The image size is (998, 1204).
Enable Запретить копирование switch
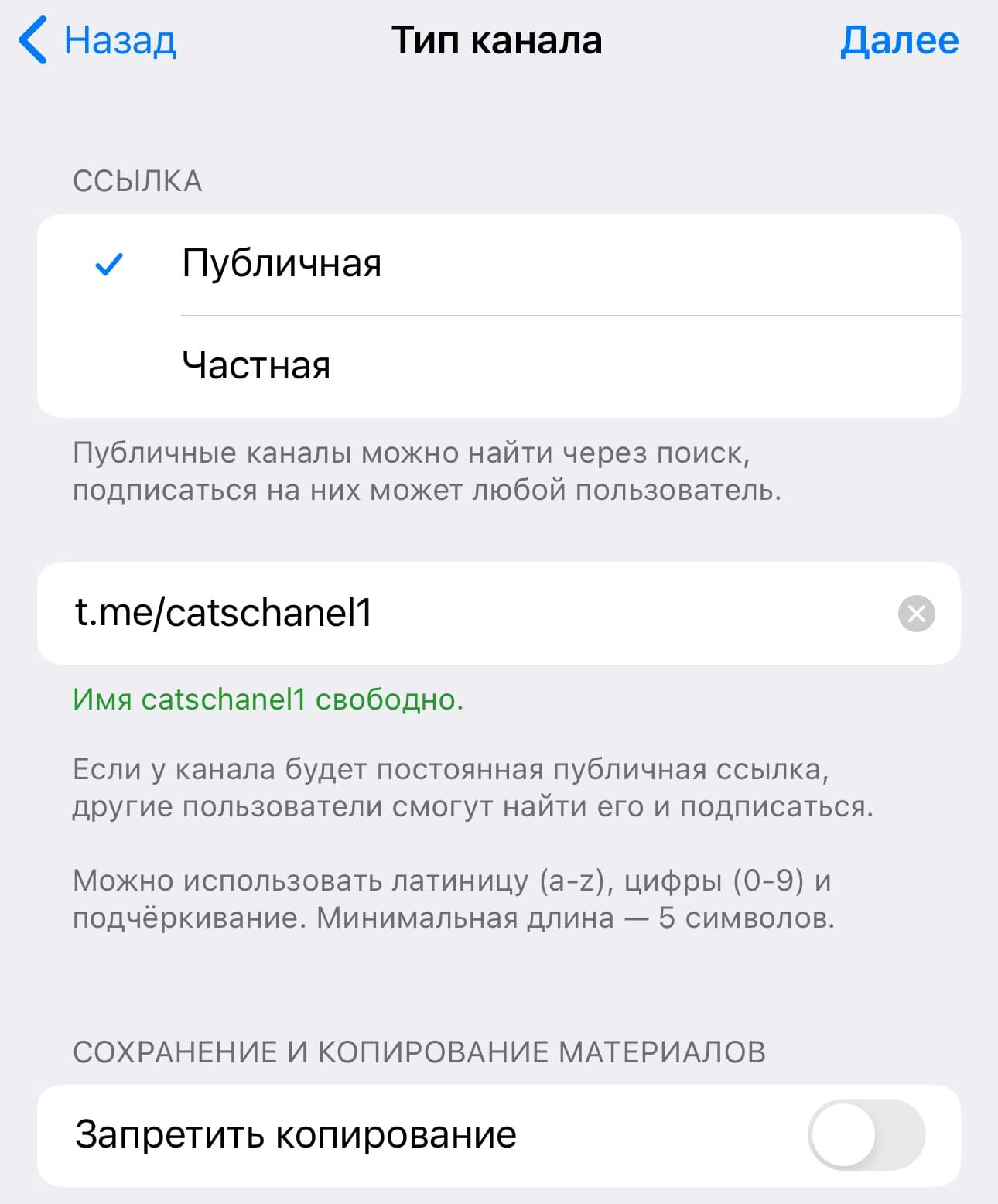pos(866,1135)
